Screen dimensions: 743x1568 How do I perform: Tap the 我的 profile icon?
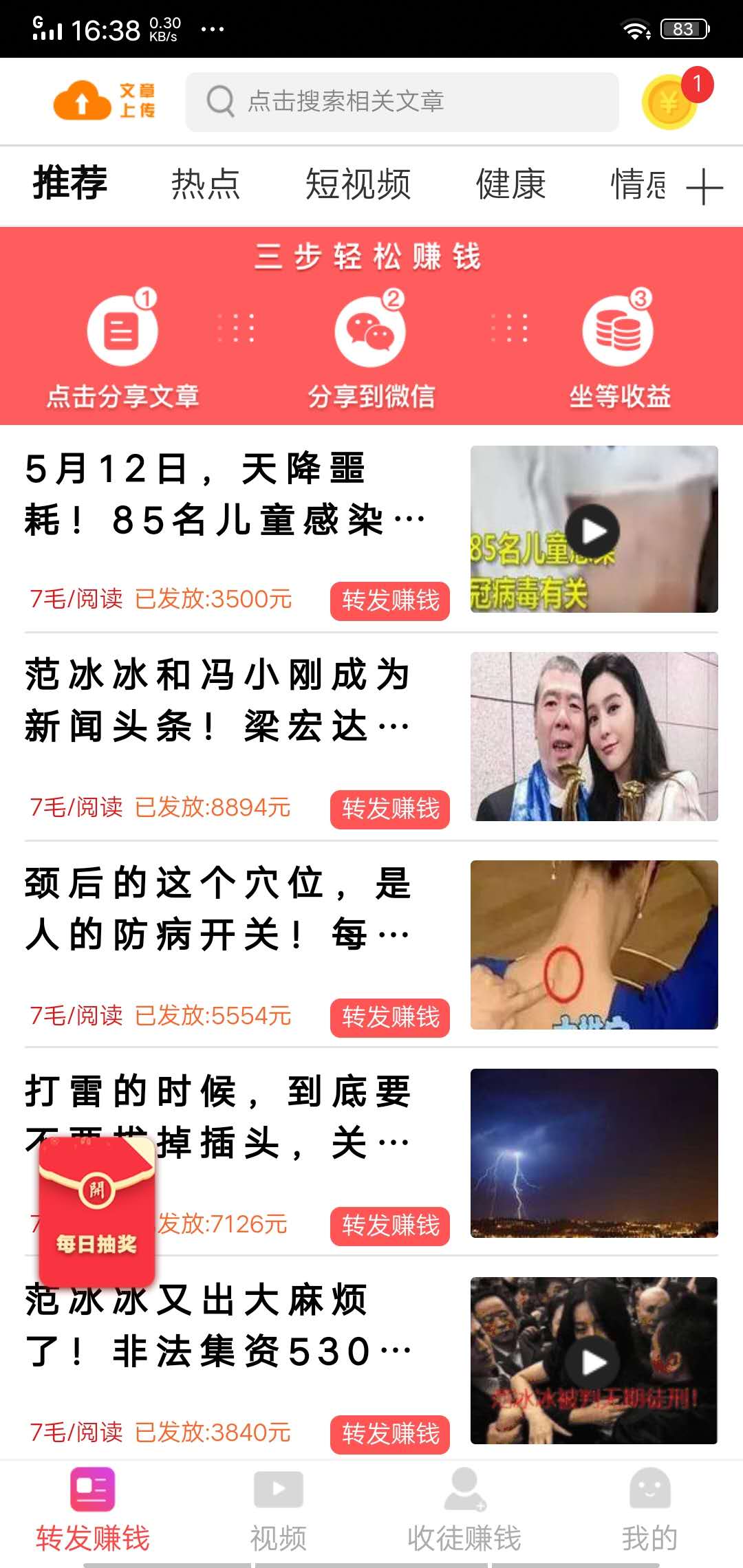coord(650,1489)
